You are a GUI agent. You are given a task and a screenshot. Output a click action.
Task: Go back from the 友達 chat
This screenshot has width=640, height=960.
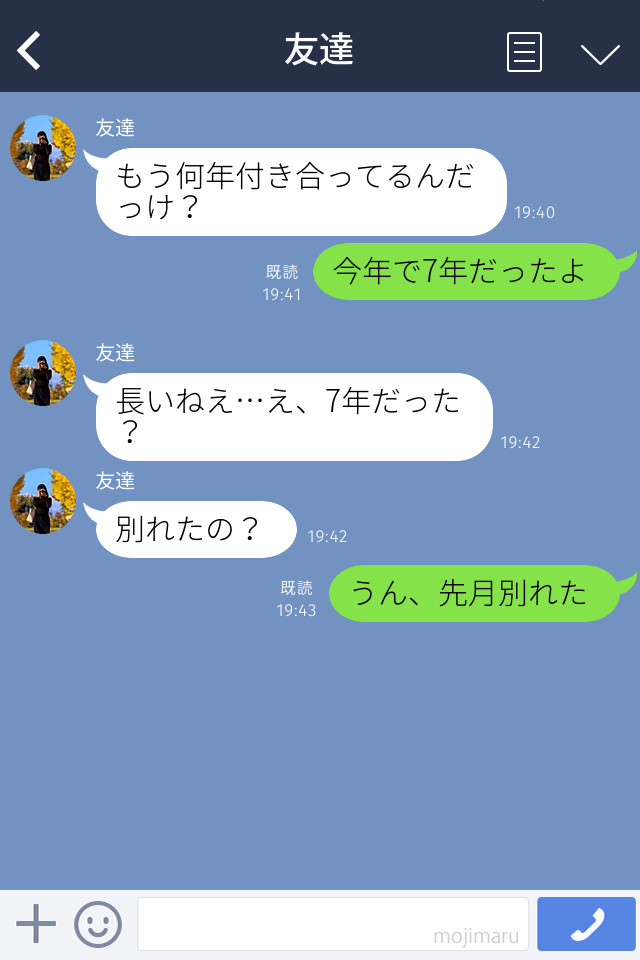pyautogui.click(x=30, y=51)
